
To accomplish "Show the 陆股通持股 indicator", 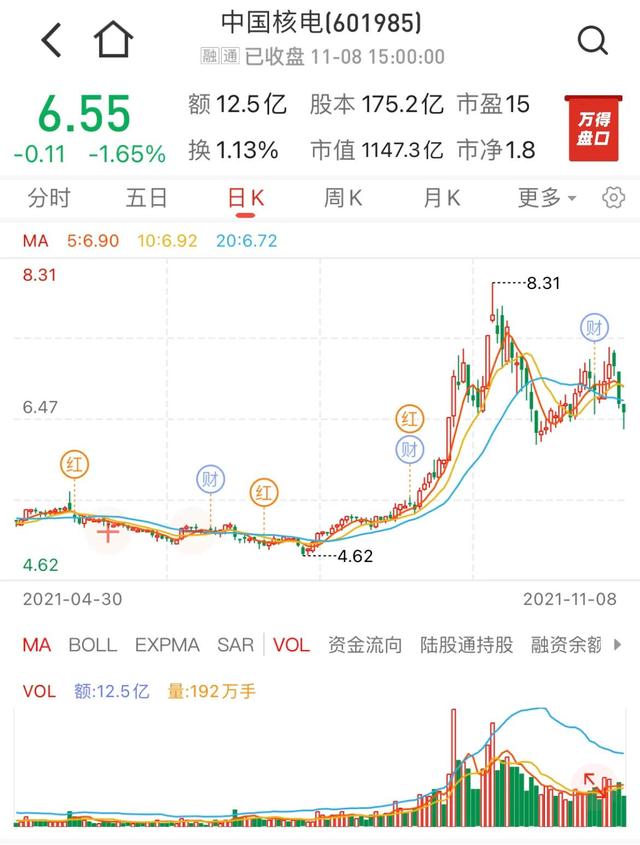I will coord(466,645).
